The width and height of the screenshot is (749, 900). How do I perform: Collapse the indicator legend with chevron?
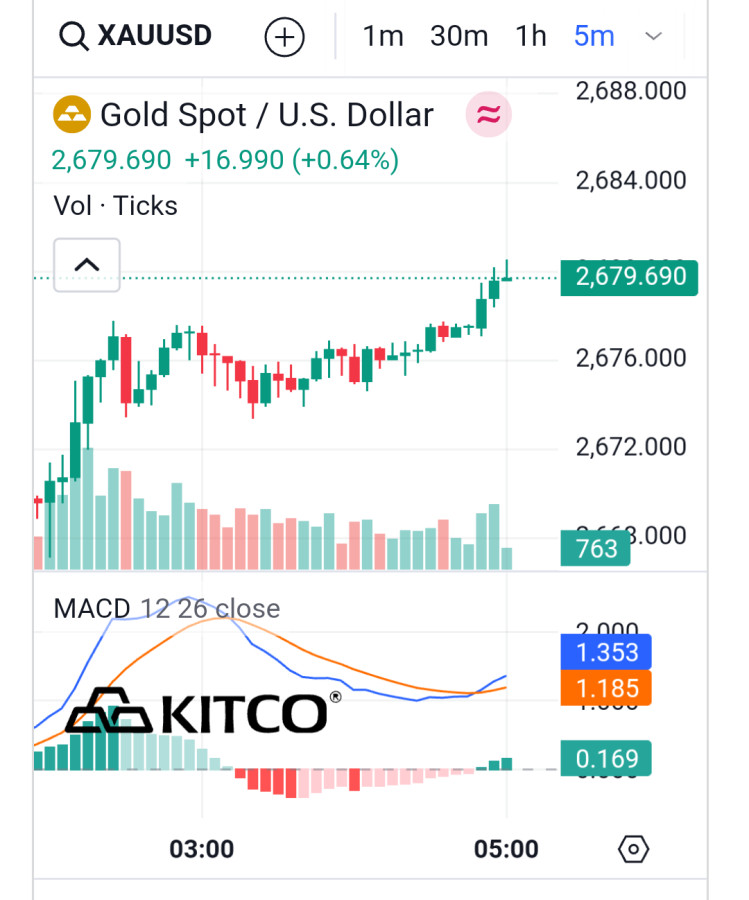pyautogui.click(x=87, y=265)
